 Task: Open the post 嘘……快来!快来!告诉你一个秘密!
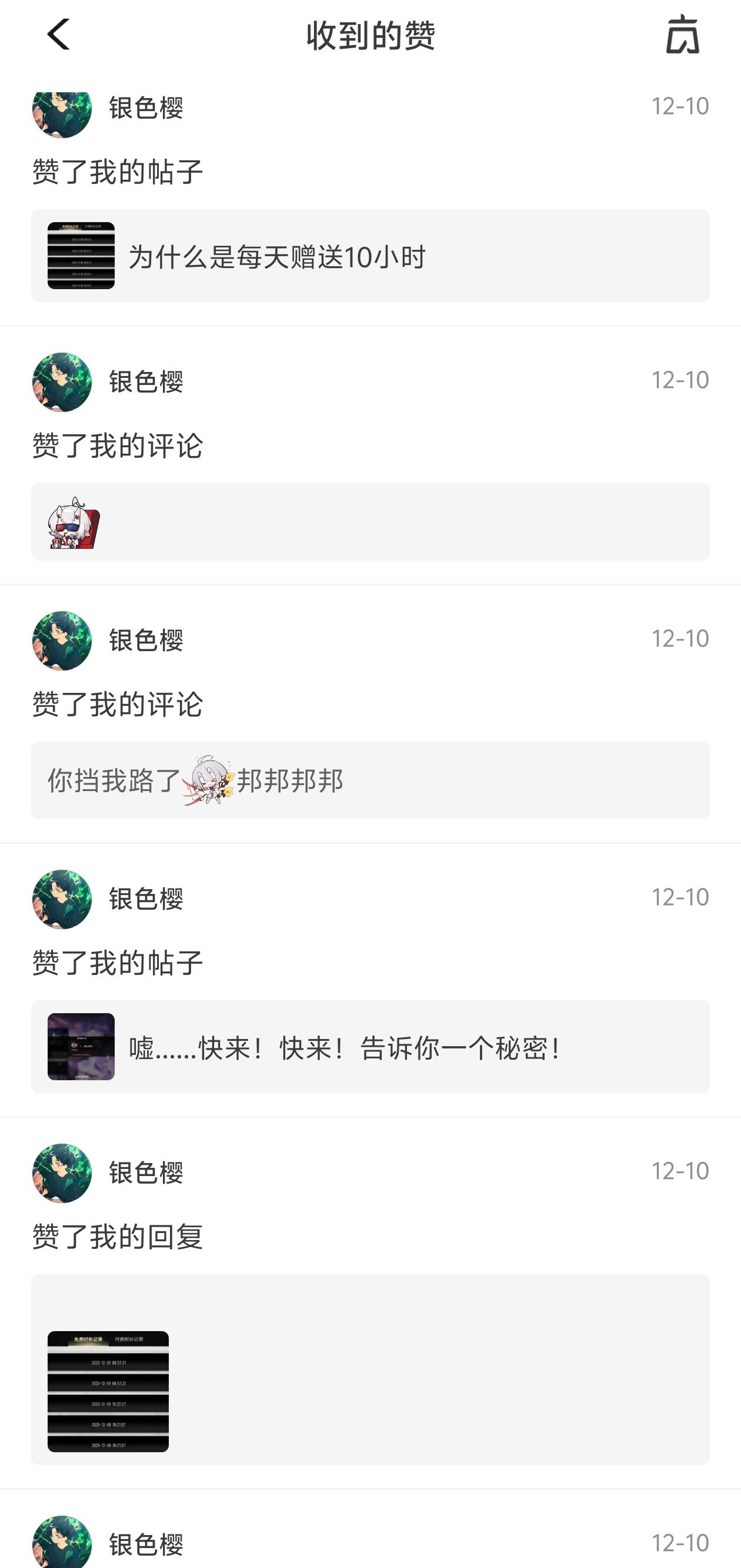(369, 1046)
